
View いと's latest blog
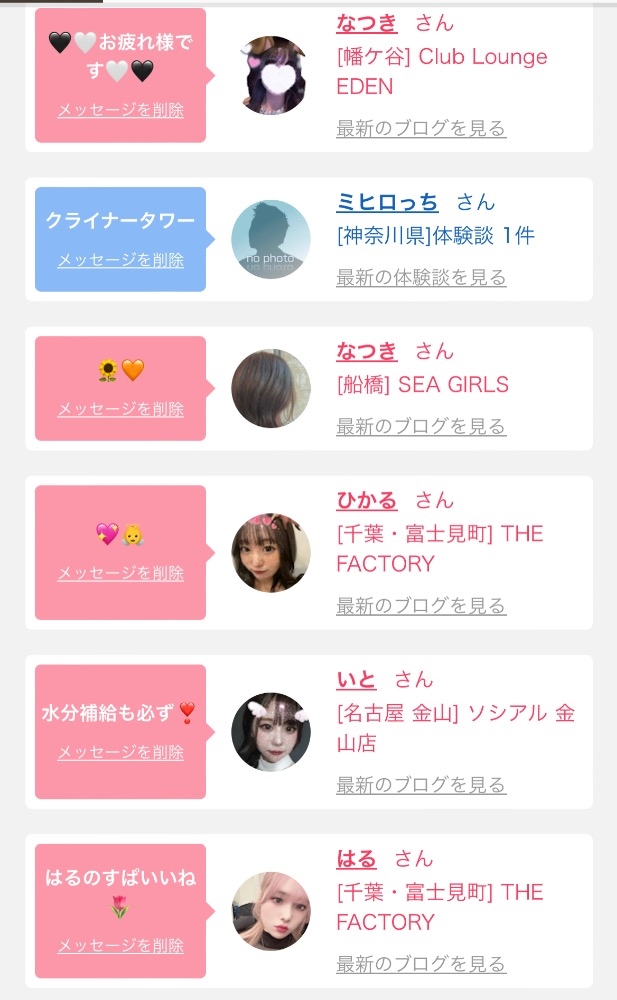421,784
